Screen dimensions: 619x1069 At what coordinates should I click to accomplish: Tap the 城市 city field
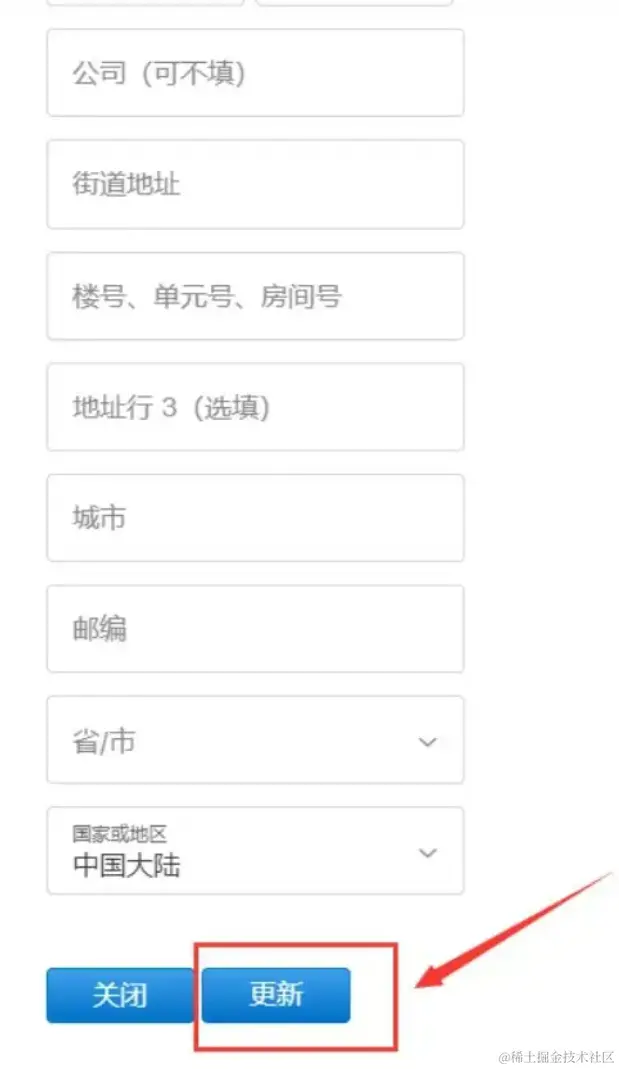(x=255, y=518)
